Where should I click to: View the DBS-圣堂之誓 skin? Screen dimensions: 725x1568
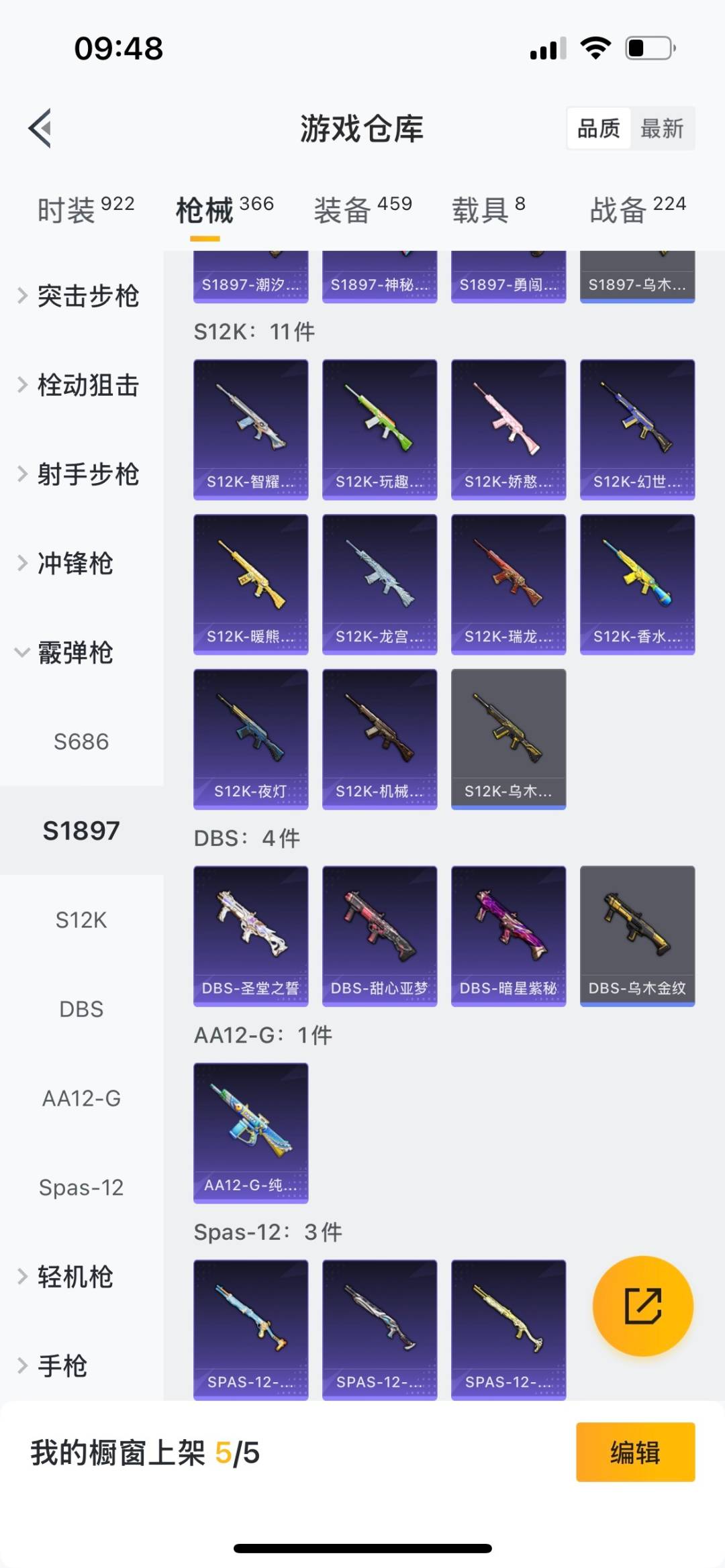pyautogui.click(x=251, y=936)
